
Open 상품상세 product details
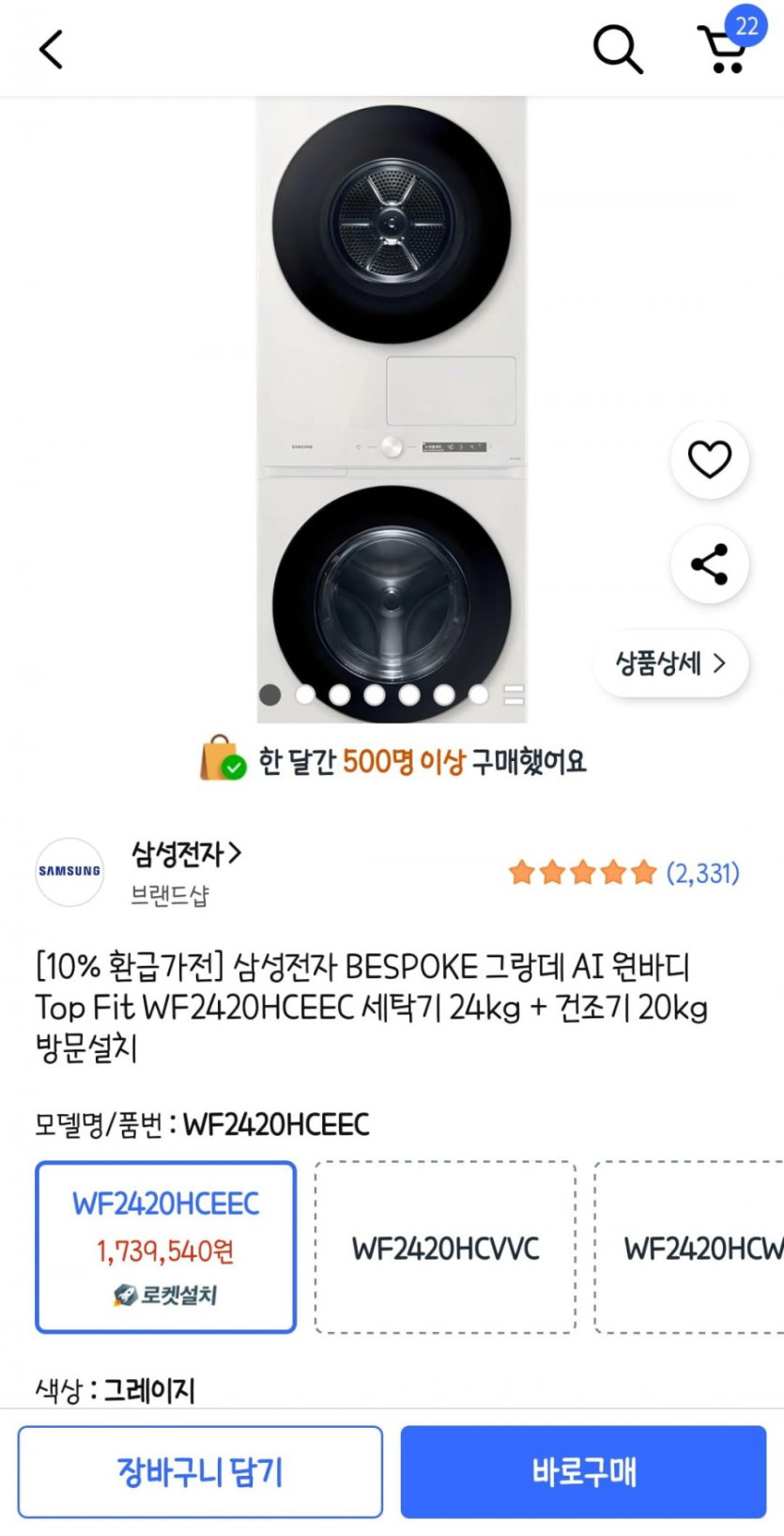[x=670, y=663]
